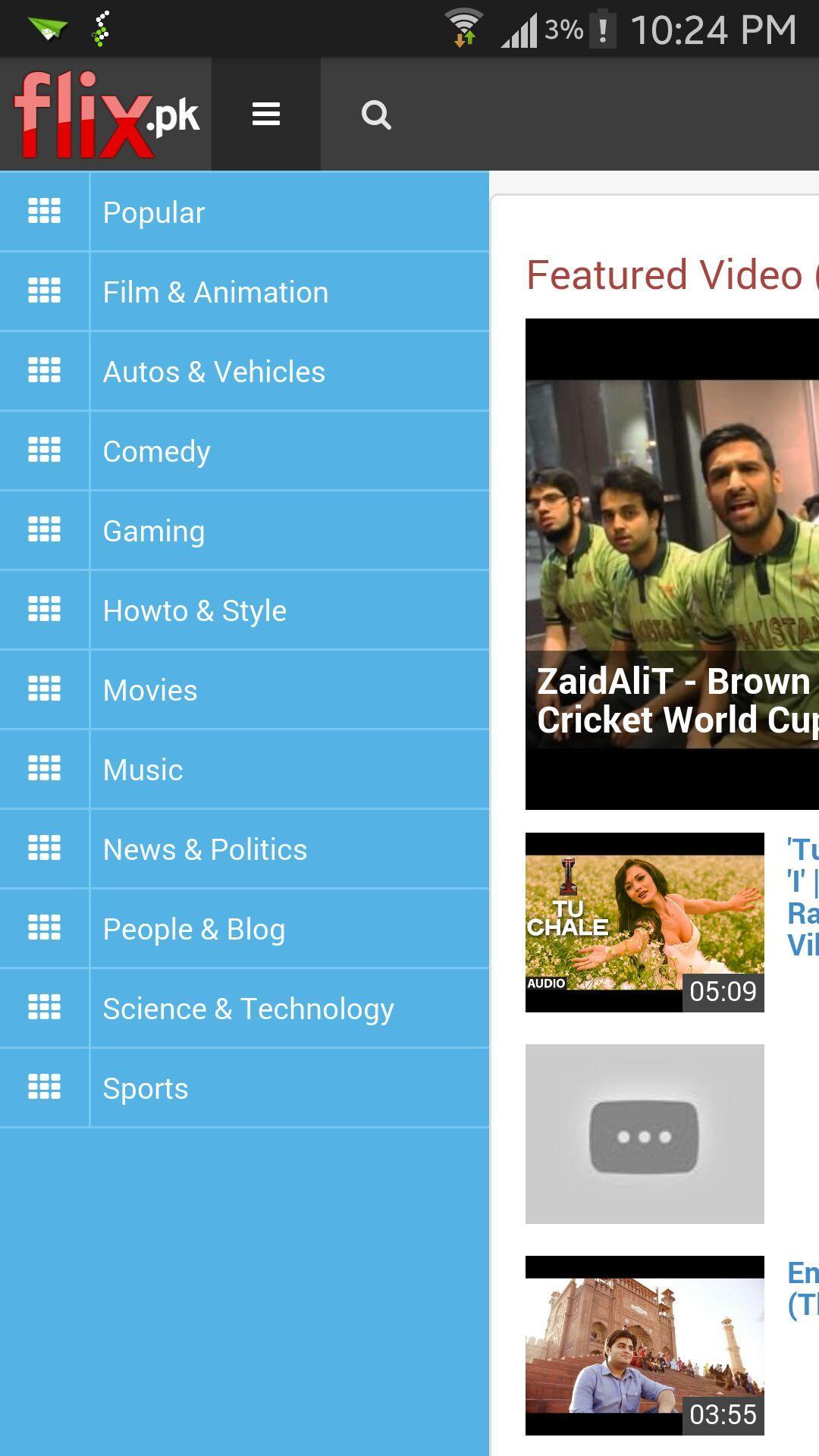
Task: Tap the hamburger menu button
Action: [265, 115]
